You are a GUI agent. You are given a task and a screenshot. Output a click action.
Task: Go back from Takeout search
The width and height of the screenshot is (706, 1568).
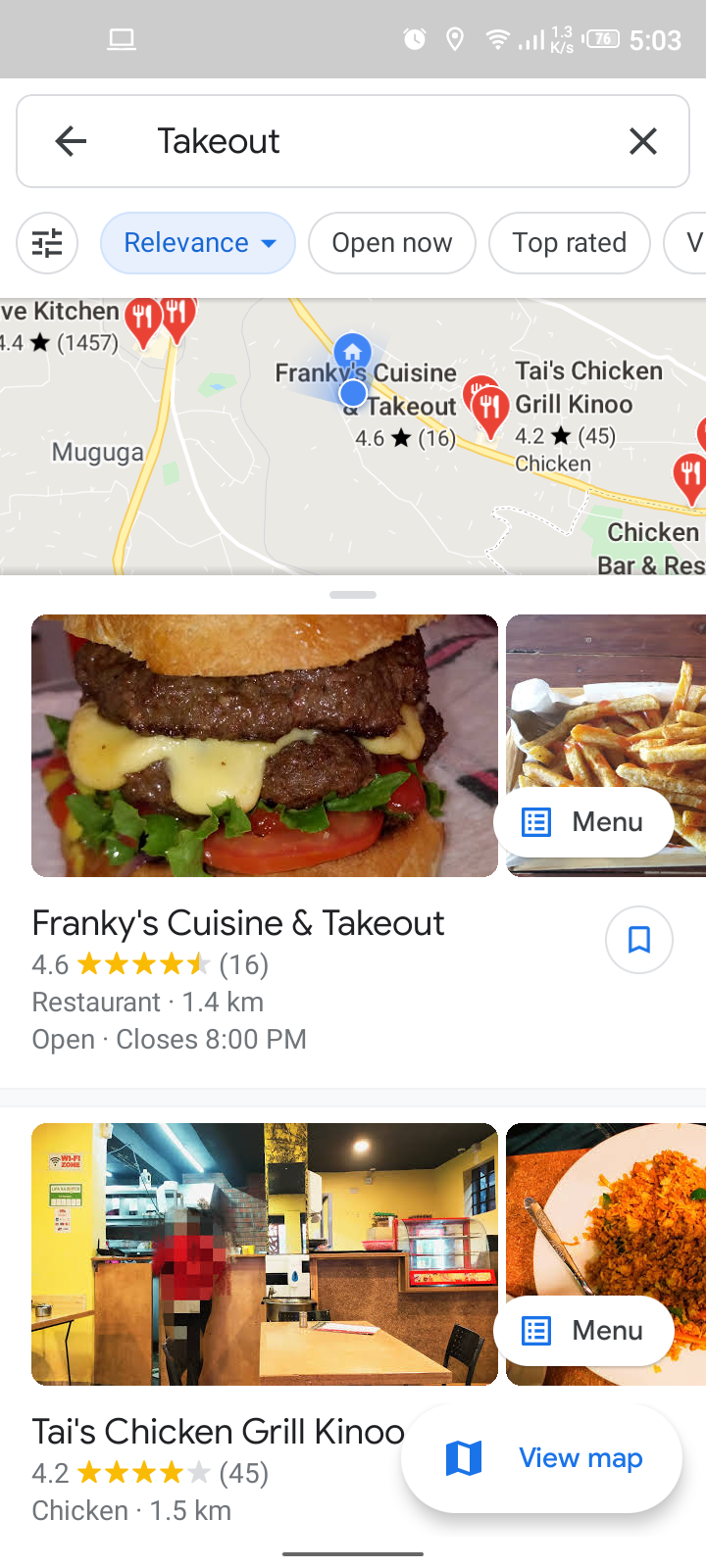point(71,141)
